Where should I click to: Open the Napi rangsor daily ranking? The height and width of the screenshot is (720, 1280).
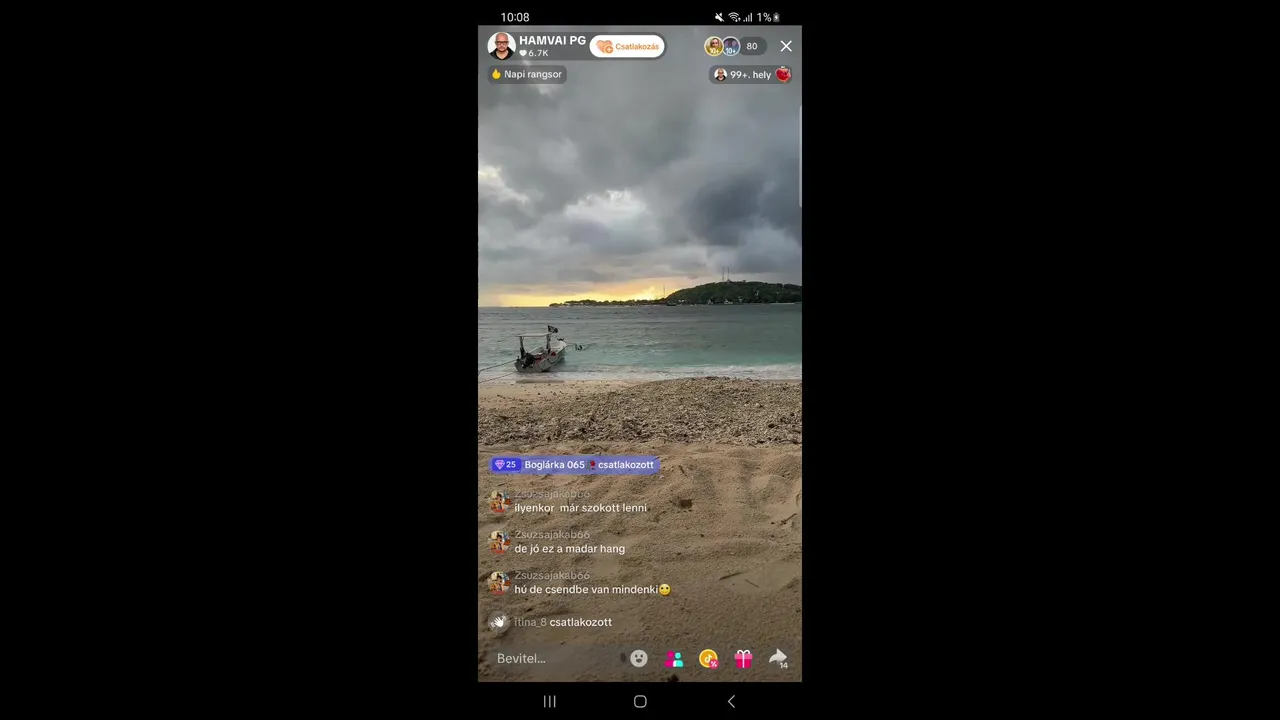pos(527,74)
